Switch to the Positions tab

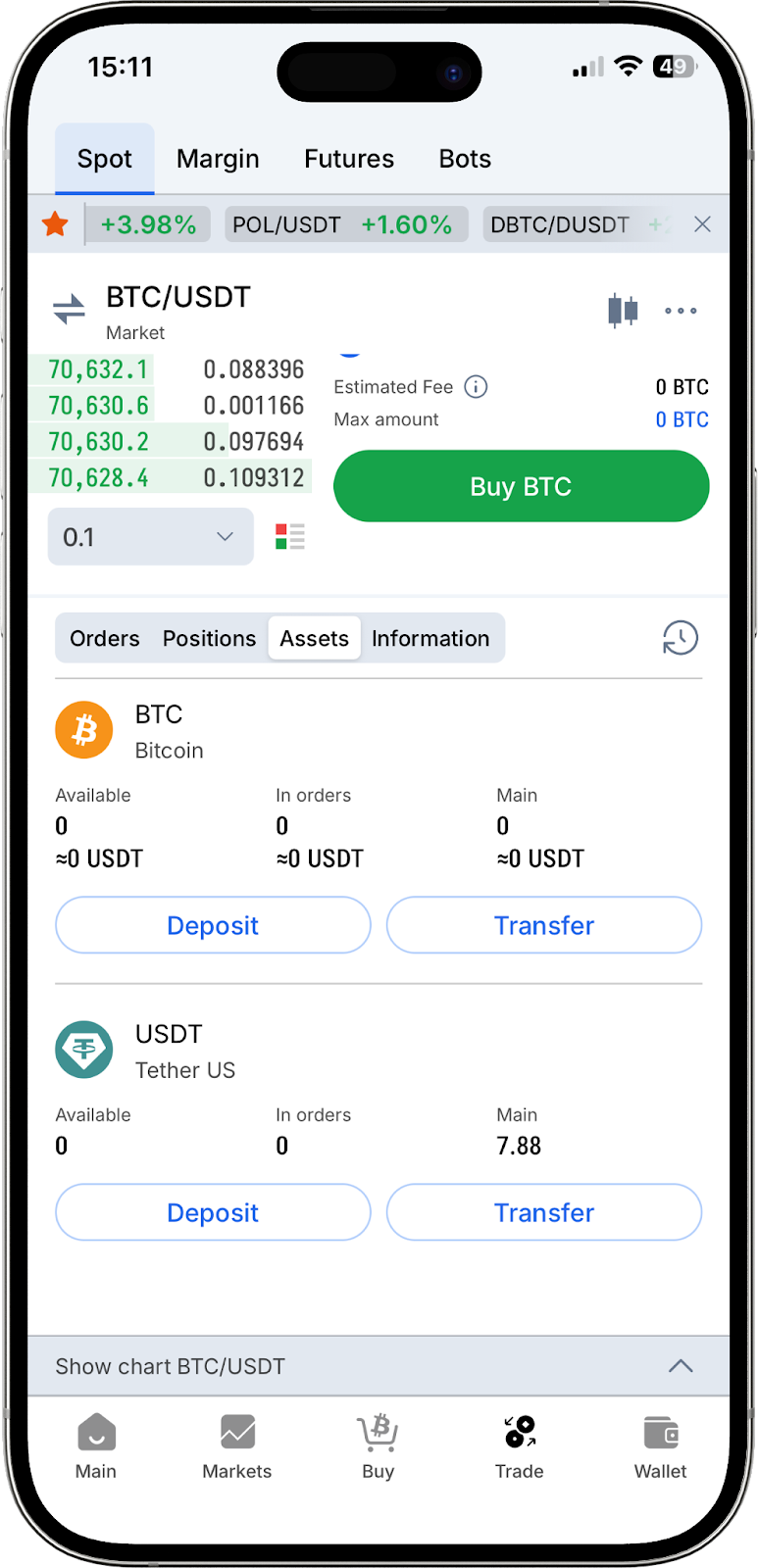tap(209, 638)
